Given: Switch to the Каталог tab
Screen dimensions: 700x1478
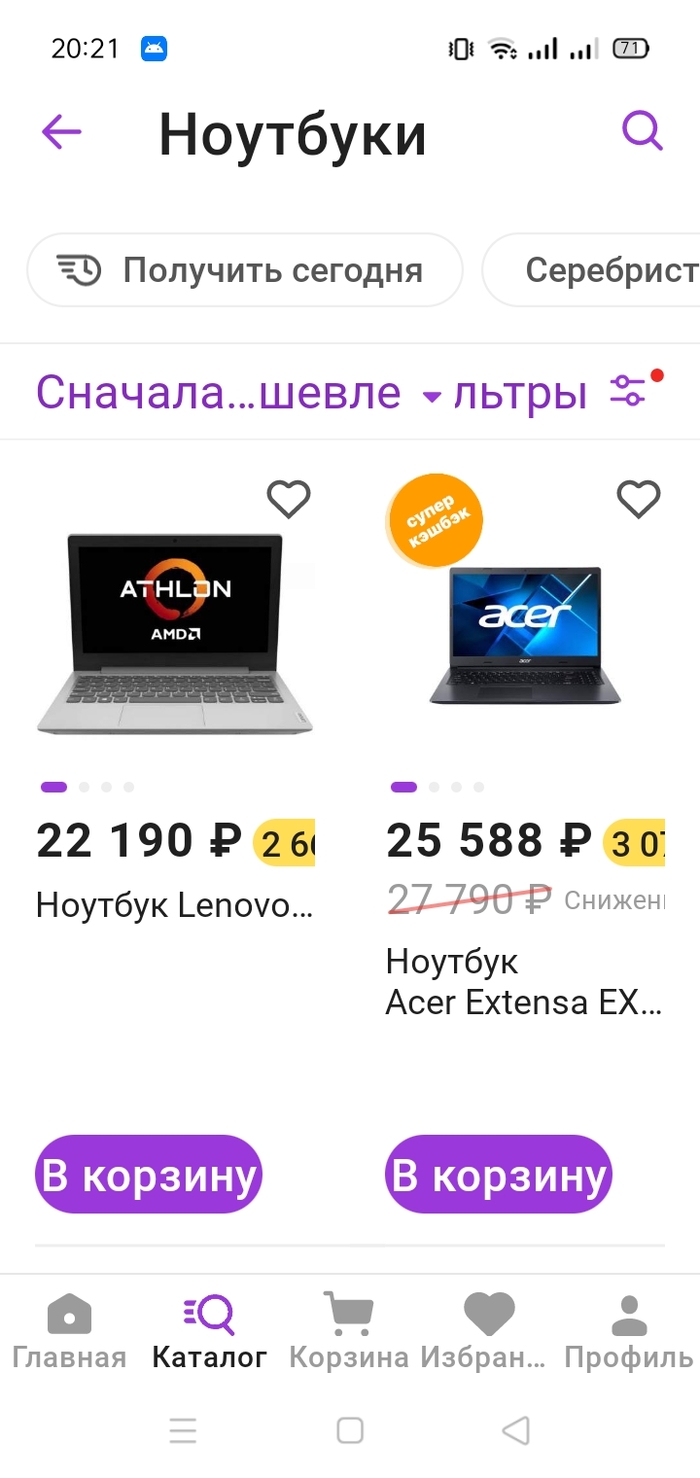Looking at the screenshot, I should click(x=210, y=1331).
